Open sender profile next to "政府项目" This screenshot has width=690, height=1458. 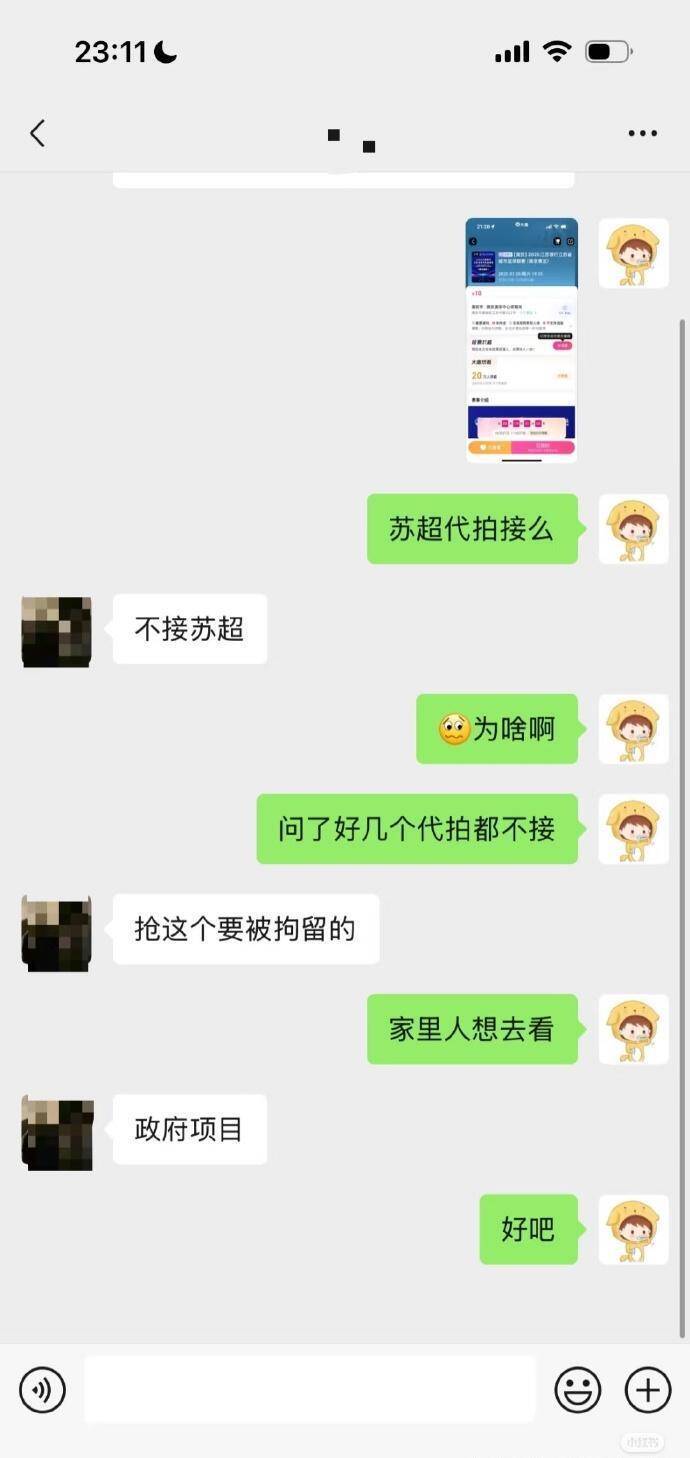(57, 1132)
